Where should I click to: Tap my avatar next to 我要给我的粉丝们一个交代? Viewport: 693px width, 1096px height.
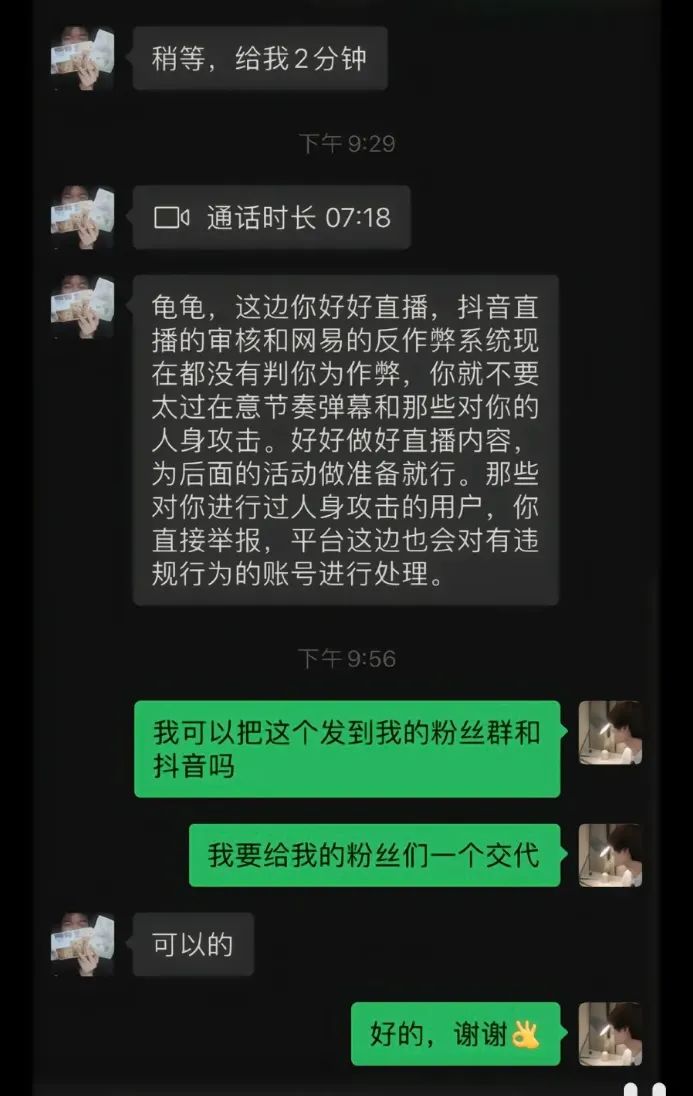(x=610, y=855)
